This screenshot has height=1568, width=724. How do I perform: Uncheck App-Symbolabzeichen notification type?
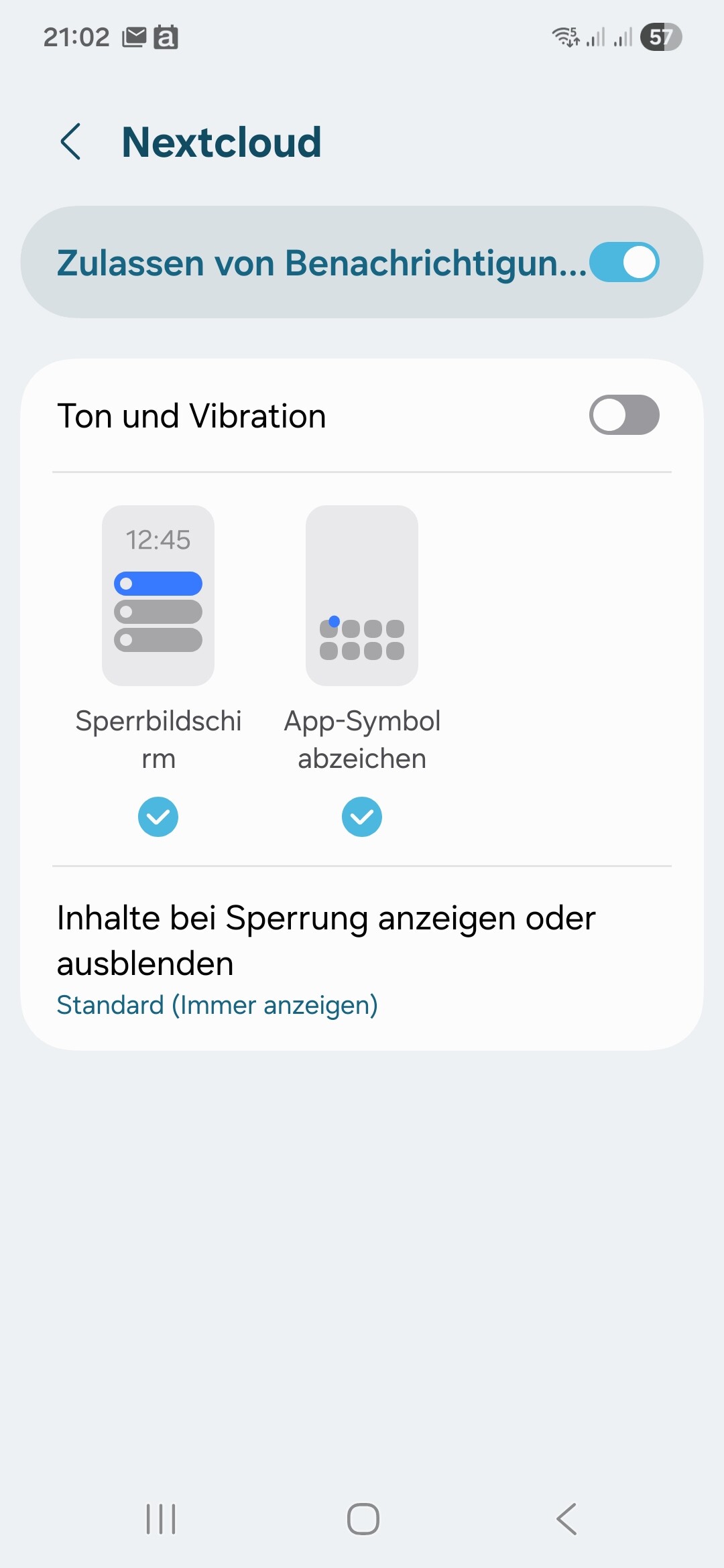362,817
